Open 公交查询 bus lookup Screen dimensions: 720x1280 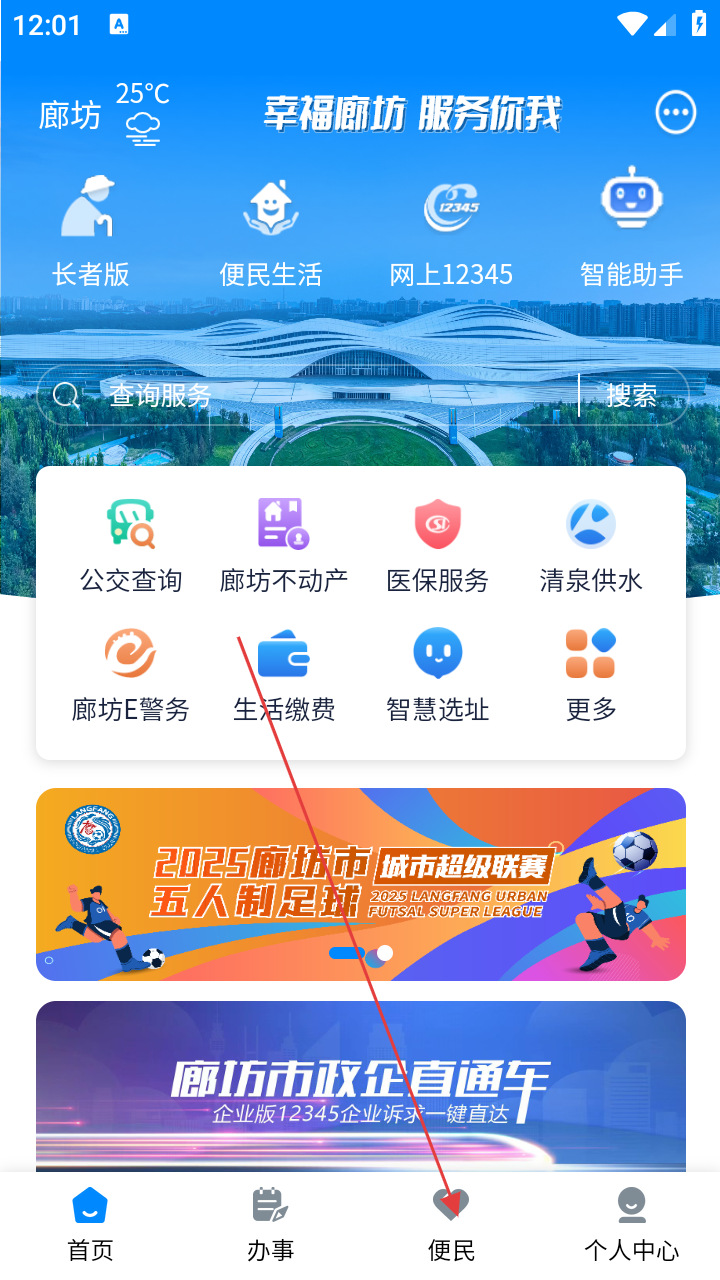coord(131,546)
